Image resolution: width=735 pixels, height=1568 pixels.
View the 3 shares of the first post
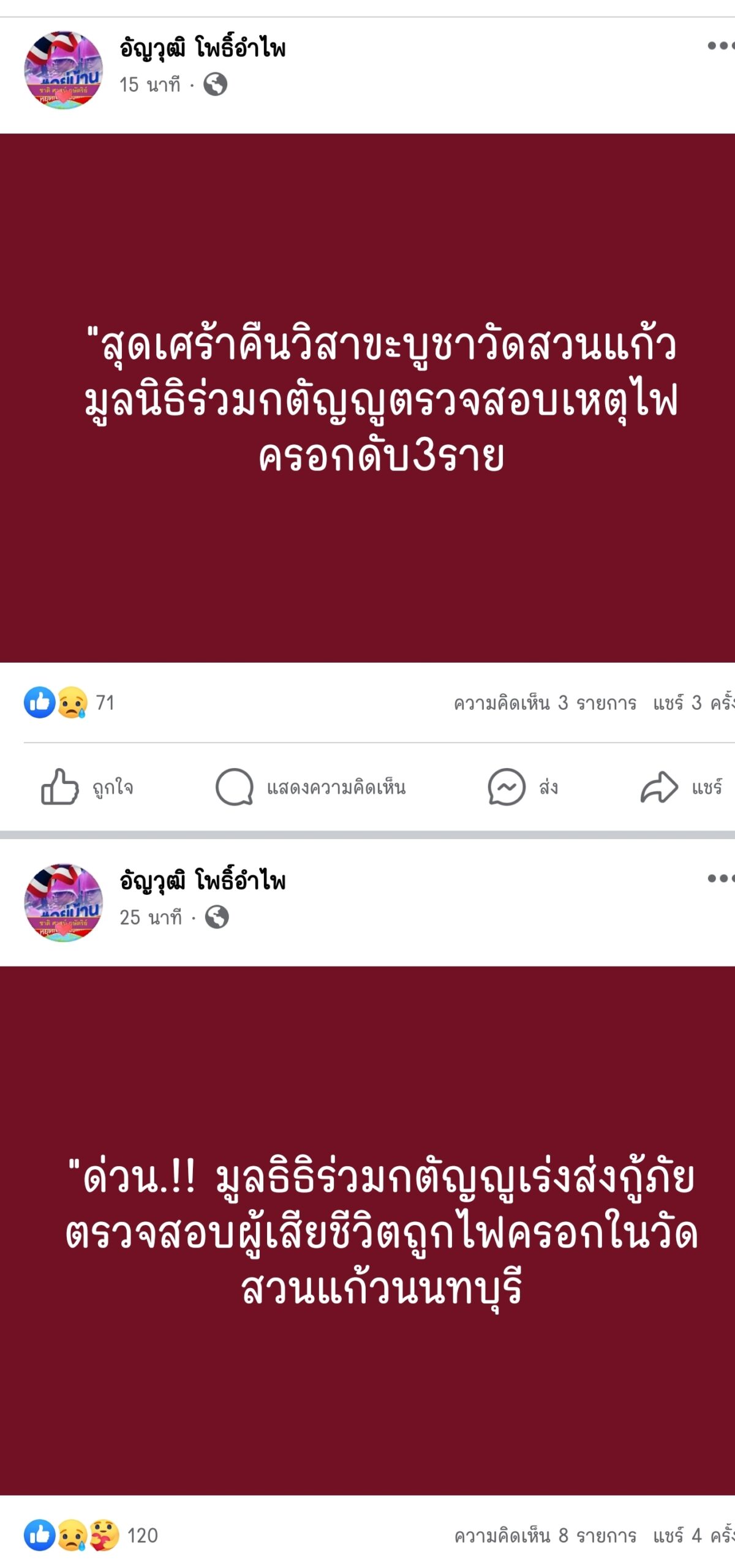(693, 703)
